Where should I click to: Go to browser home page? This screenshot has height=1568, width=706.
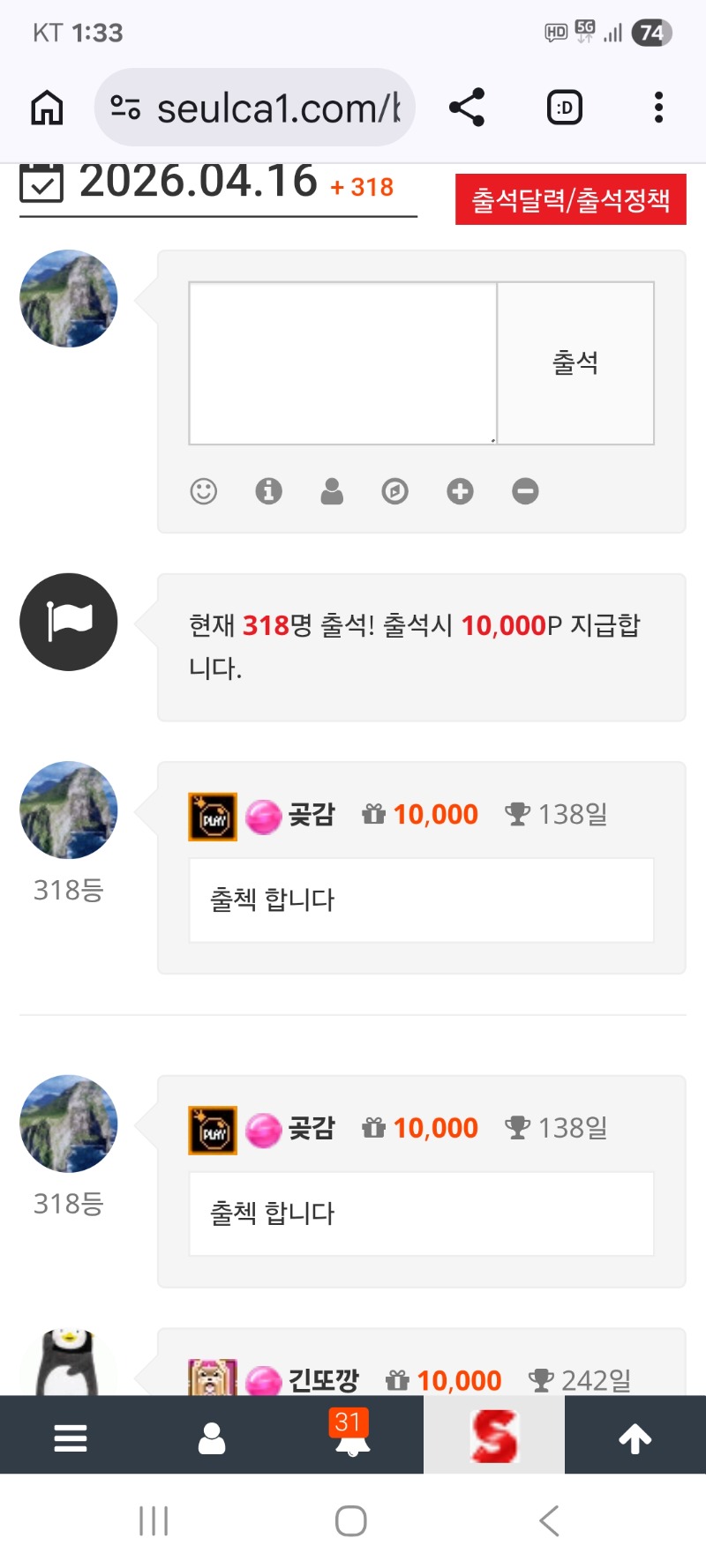47,108
